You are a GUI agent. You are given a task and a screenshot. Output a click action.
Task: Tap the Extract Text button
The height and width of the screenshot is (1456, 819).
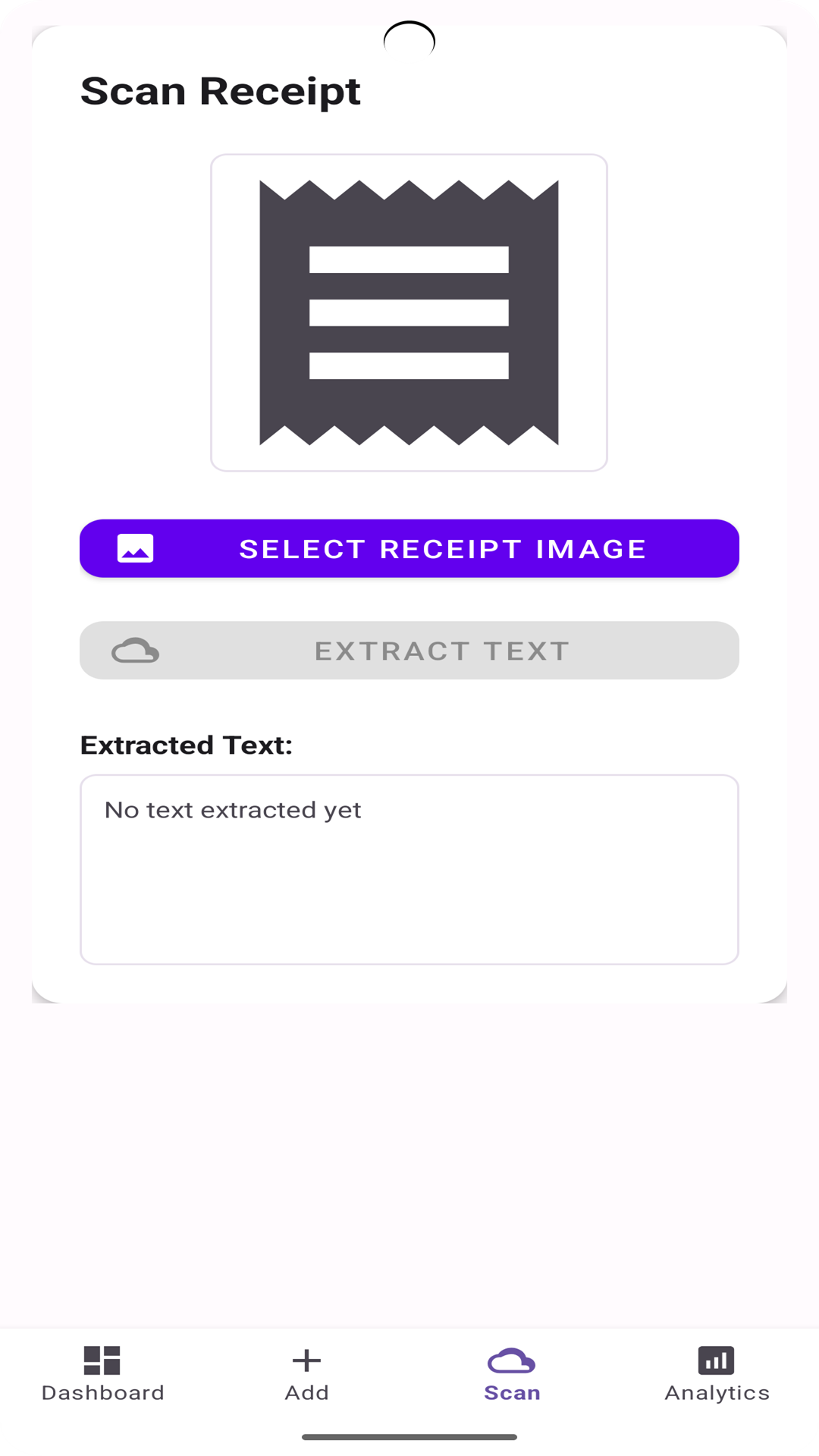click(x=409, y=651)
